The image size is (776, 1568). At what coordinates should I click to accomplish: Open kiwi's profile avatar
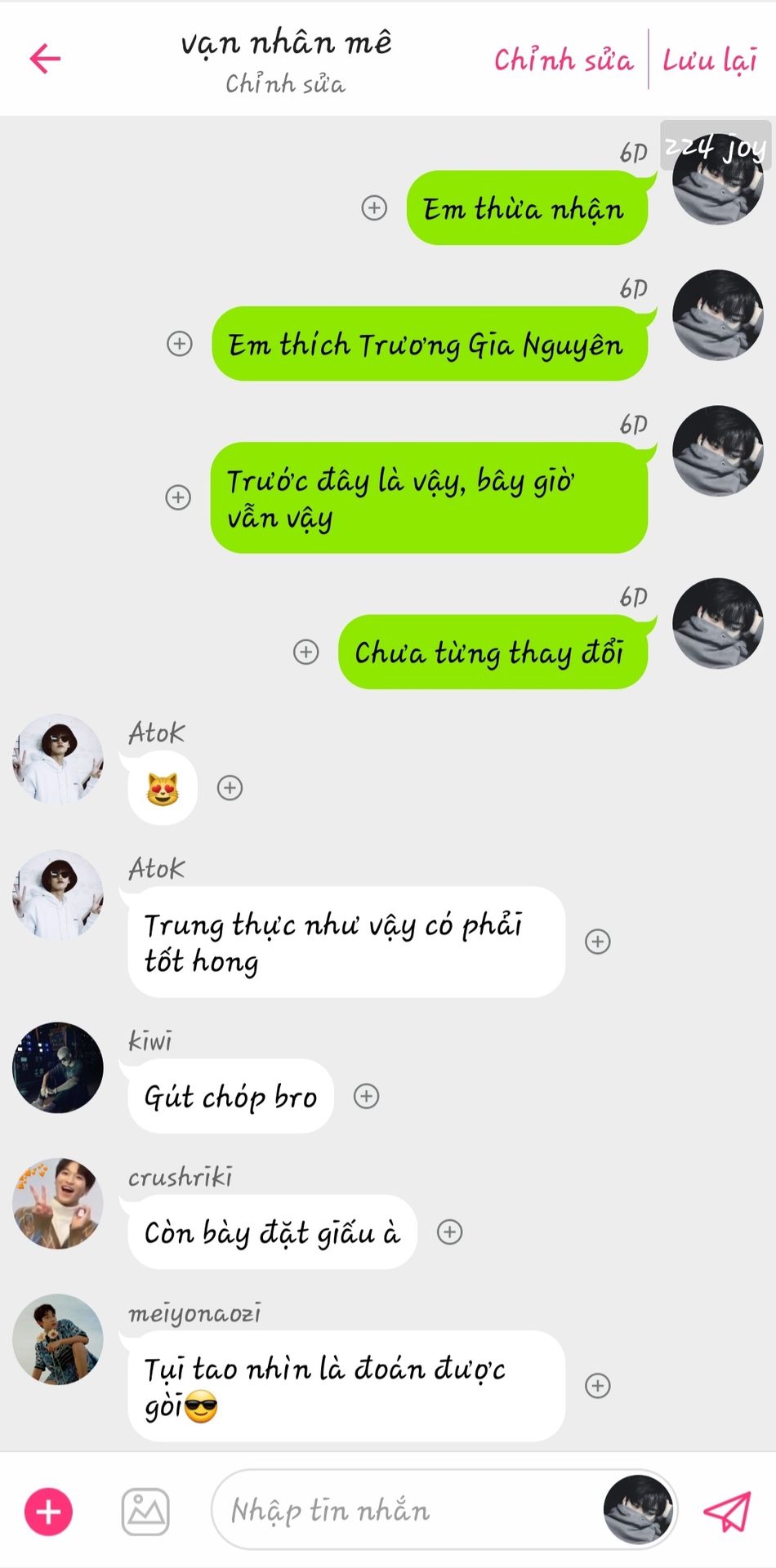[x=58, y=1067]
